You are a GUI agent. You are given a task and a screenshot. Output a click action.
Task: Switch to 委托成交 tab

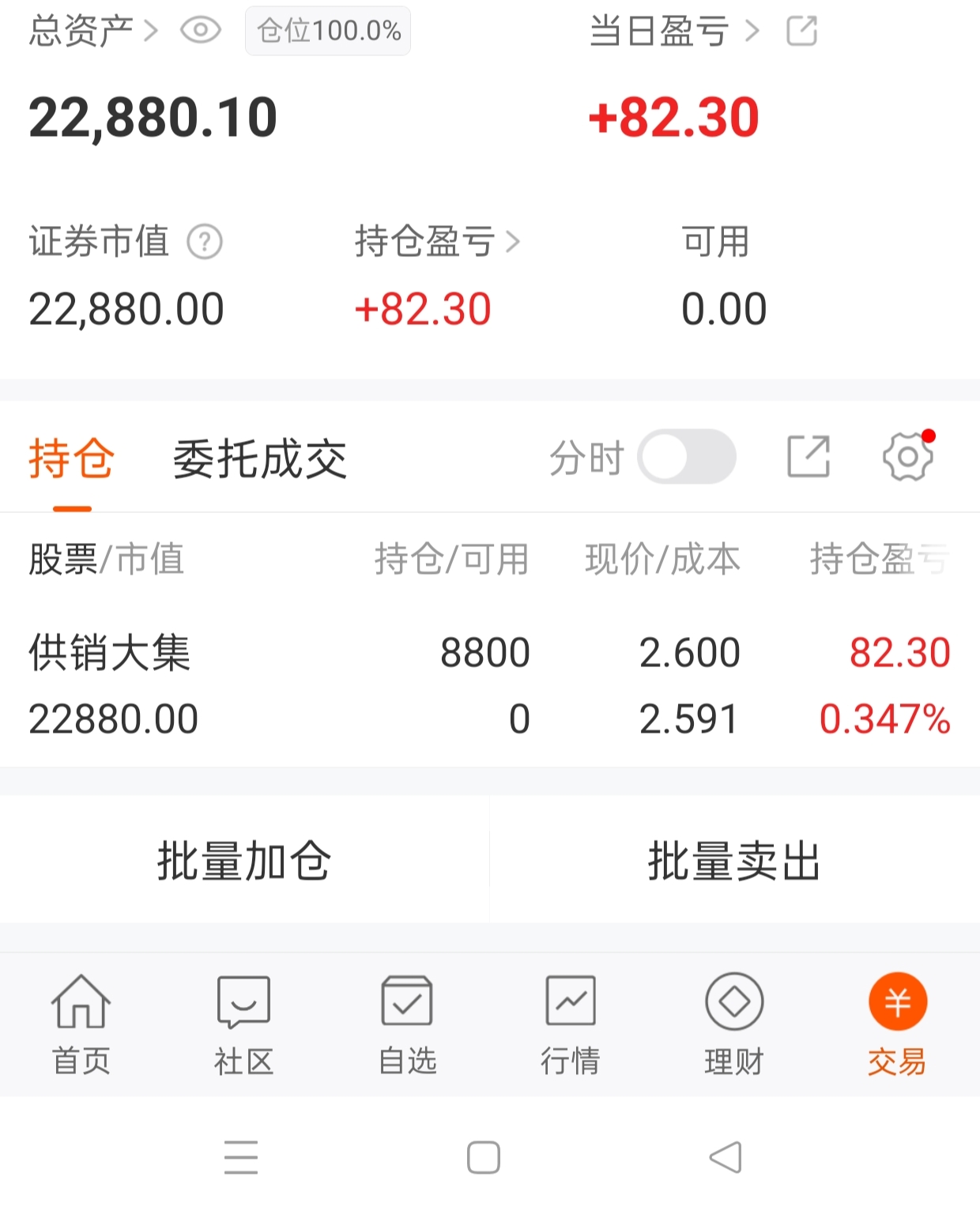259,459
